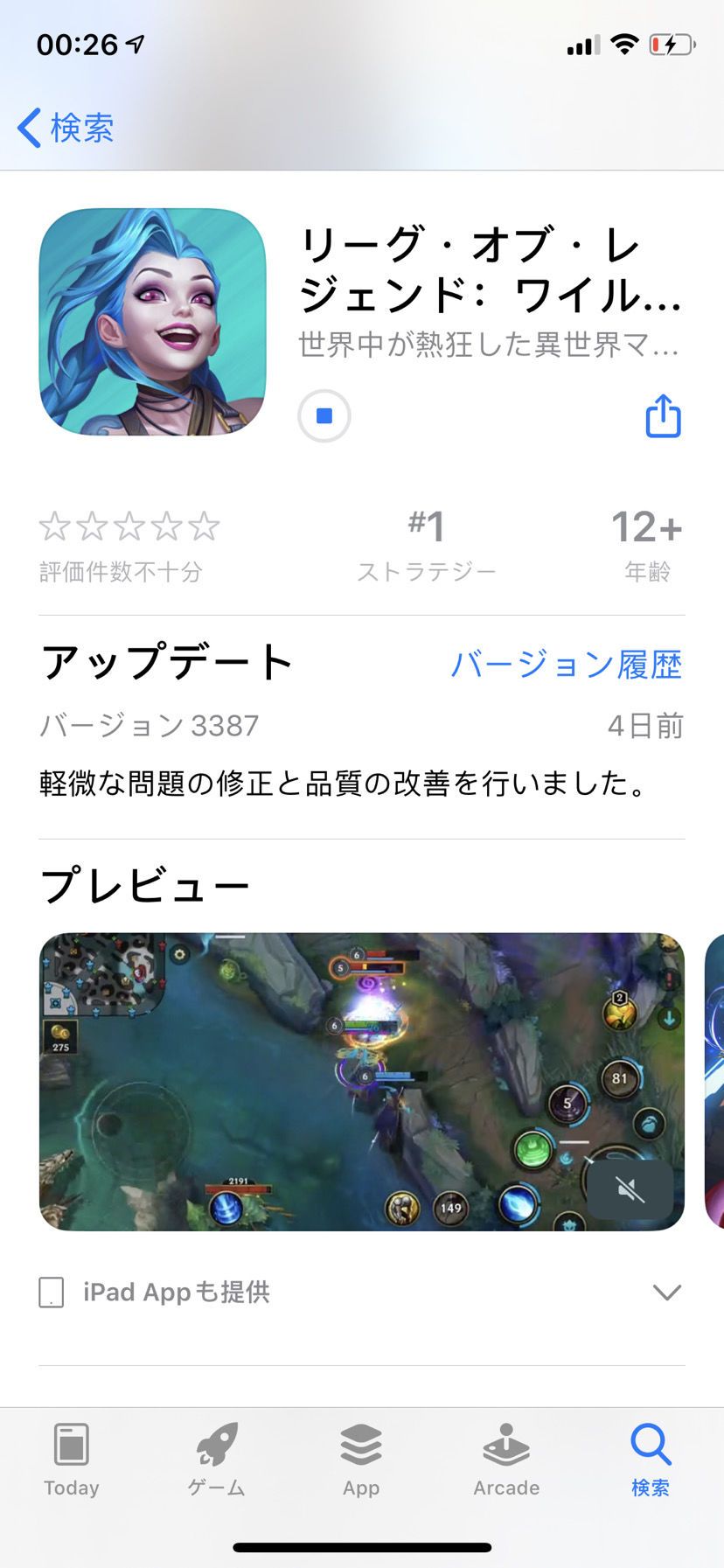Unmute the preview video sound
724x1568 pixels.
pos(630,1189)
